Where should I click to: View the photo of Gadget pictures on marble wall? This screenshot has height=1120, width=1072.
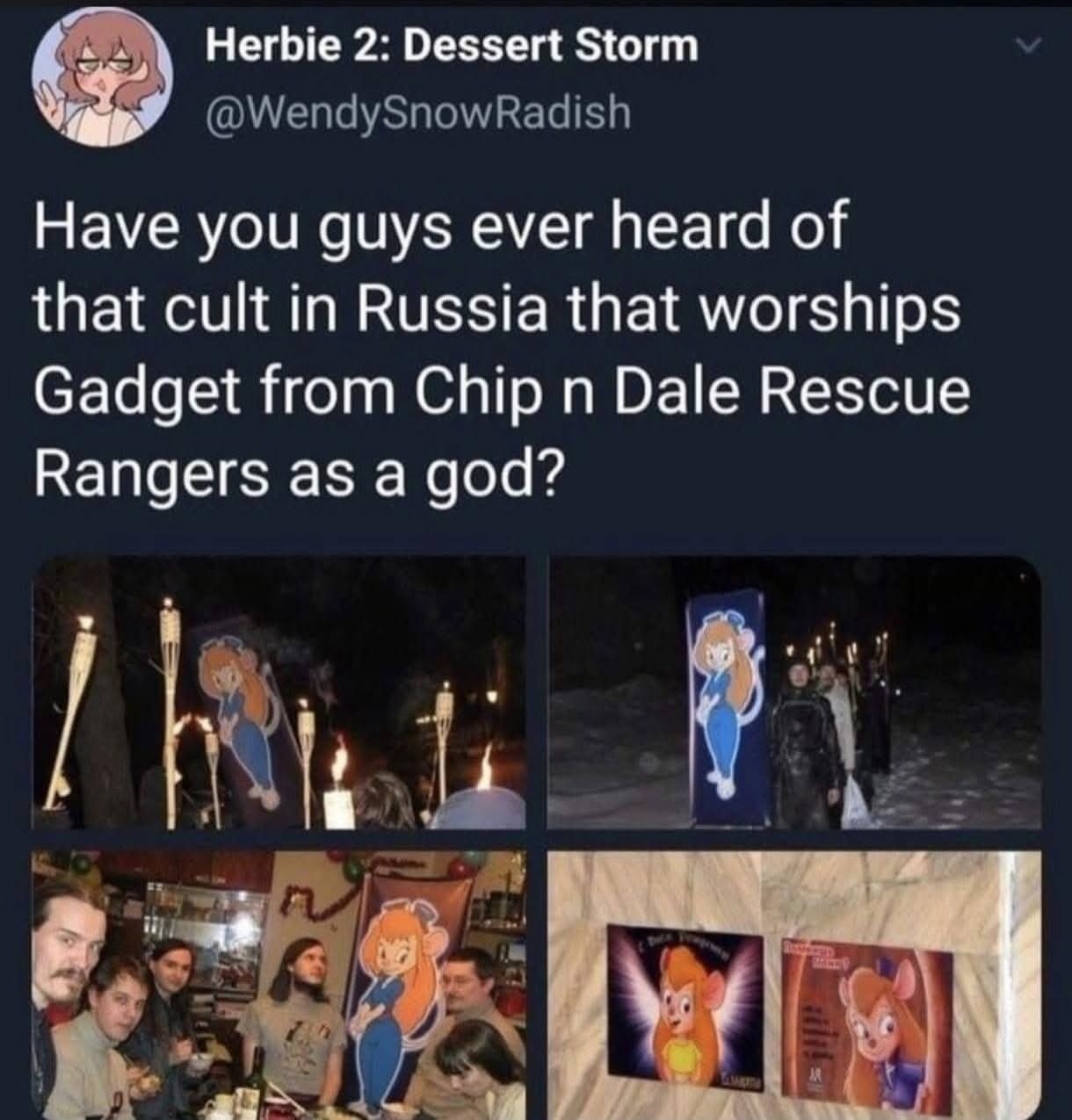click(793, 984)
